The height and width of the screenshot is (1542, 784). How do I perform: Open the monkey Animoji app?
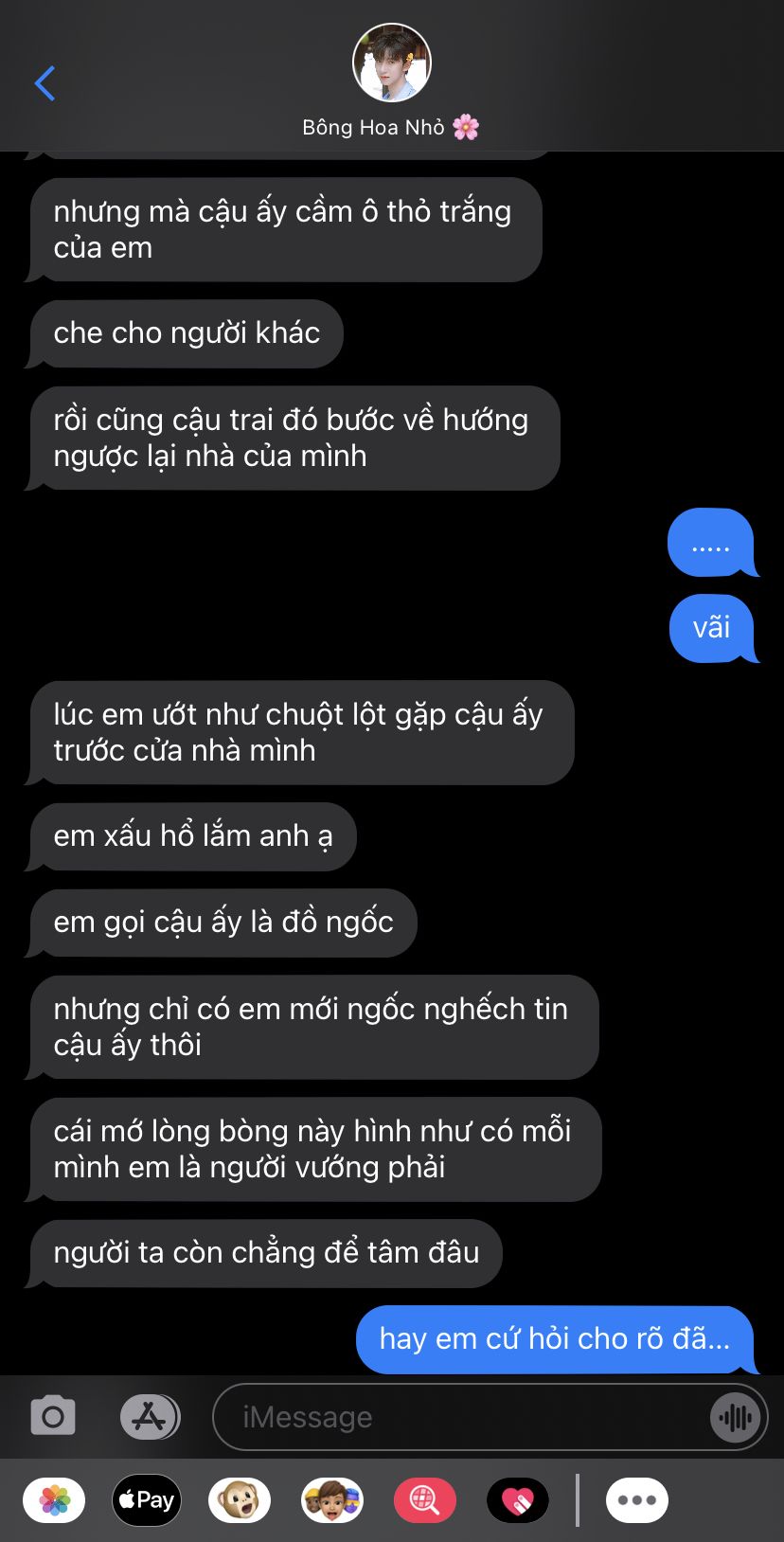click(x=240, y=1500)
